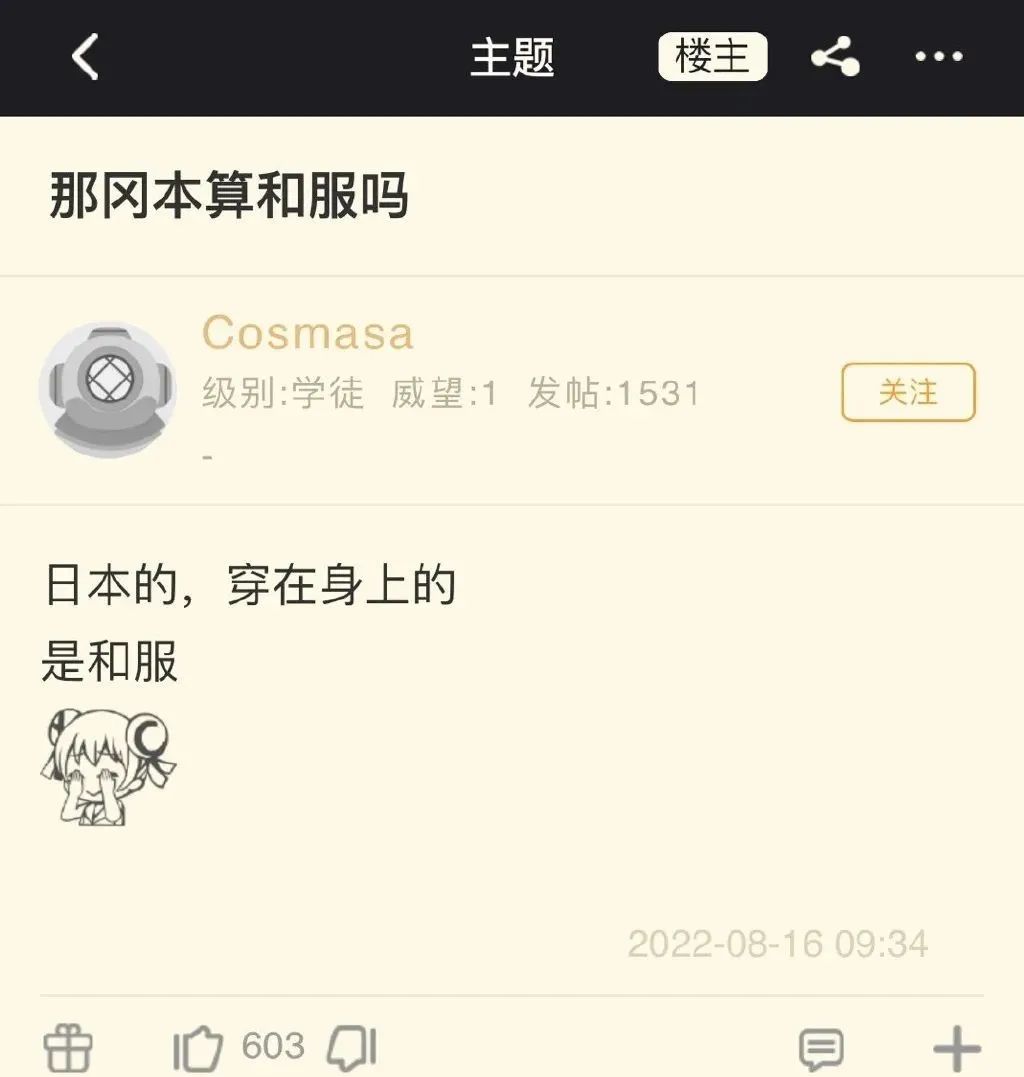This screenshot has width=1024, height=1077.
Task: Open replies with the speech bubble icon
Action: [820, 1047]
